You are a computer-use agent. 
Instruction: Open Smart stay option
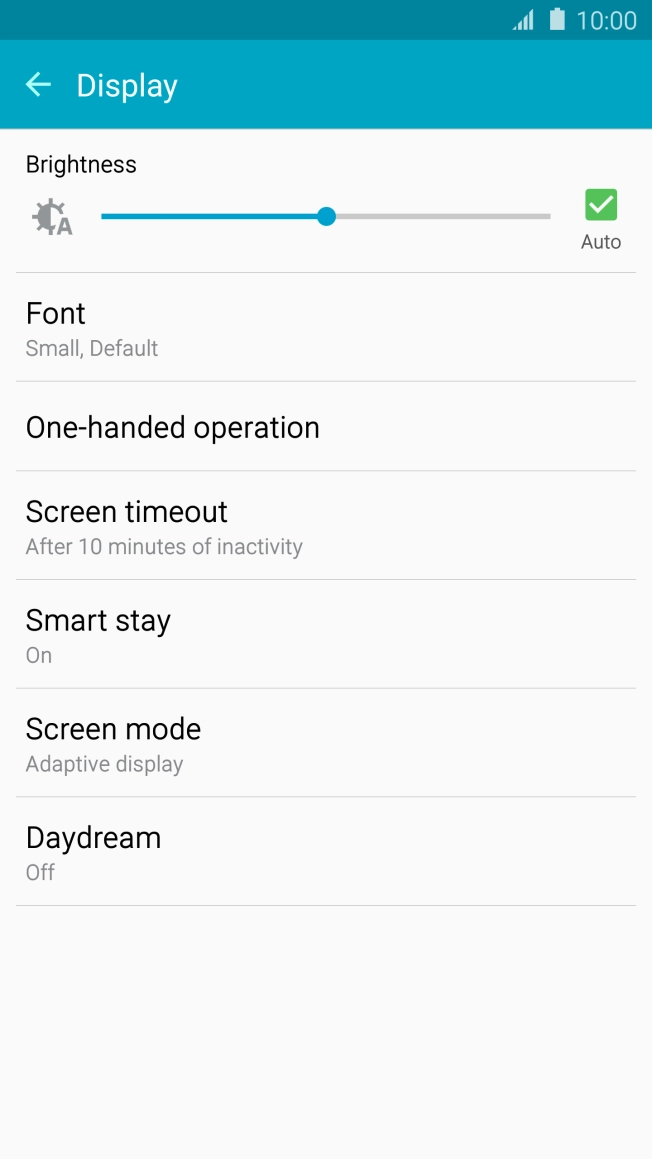pyautogui.click(x=326, y=635)
